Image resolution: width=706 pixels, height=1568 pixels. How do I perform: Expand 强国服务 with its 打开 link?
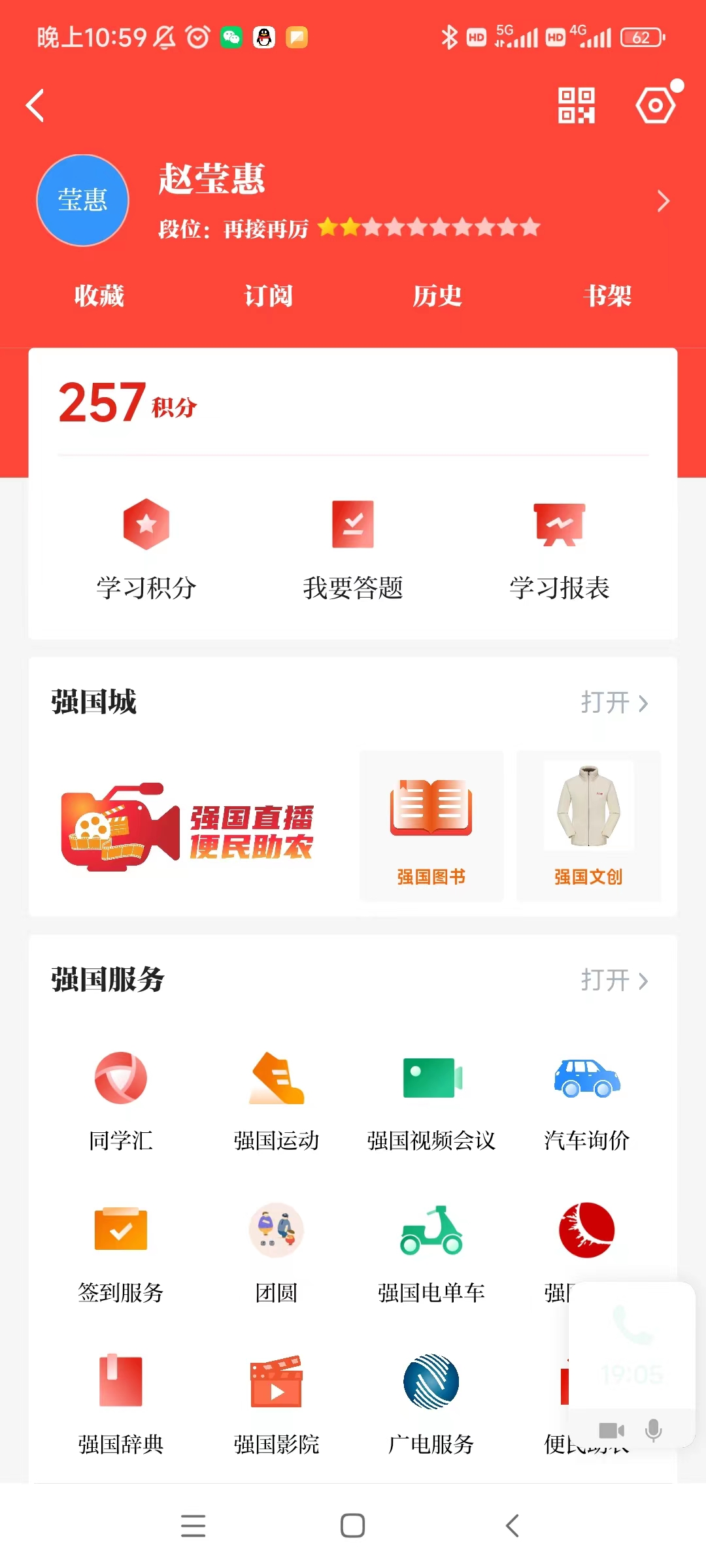click(614, 981)
